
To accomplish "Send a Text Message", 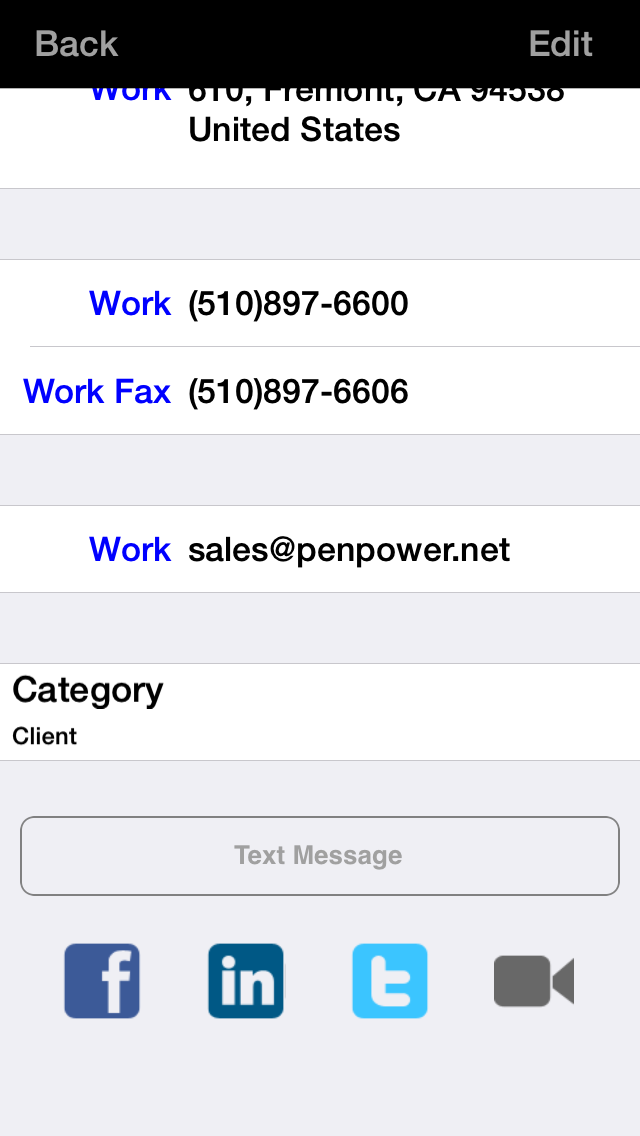I will click(319, 856).
